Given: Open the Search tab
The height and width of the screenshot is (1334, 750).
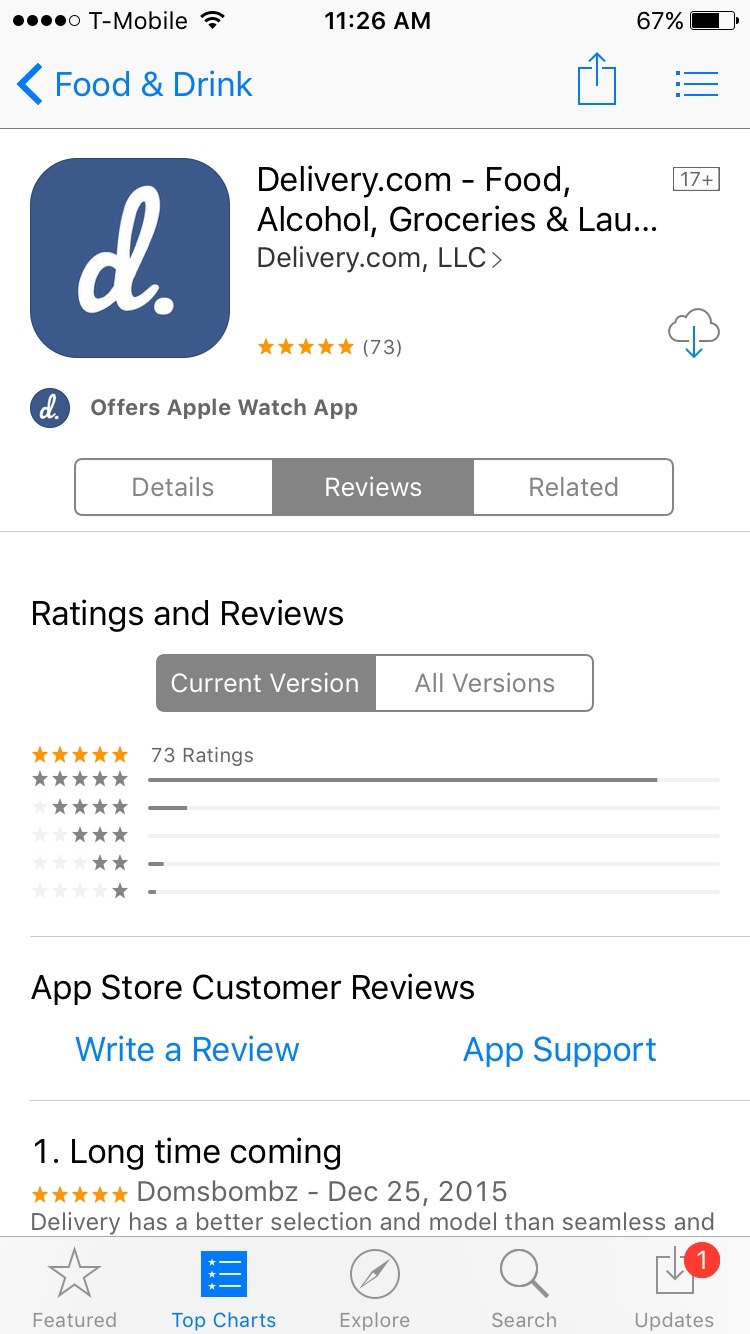Looking at the screenshot, I should tap(524, 1288).
